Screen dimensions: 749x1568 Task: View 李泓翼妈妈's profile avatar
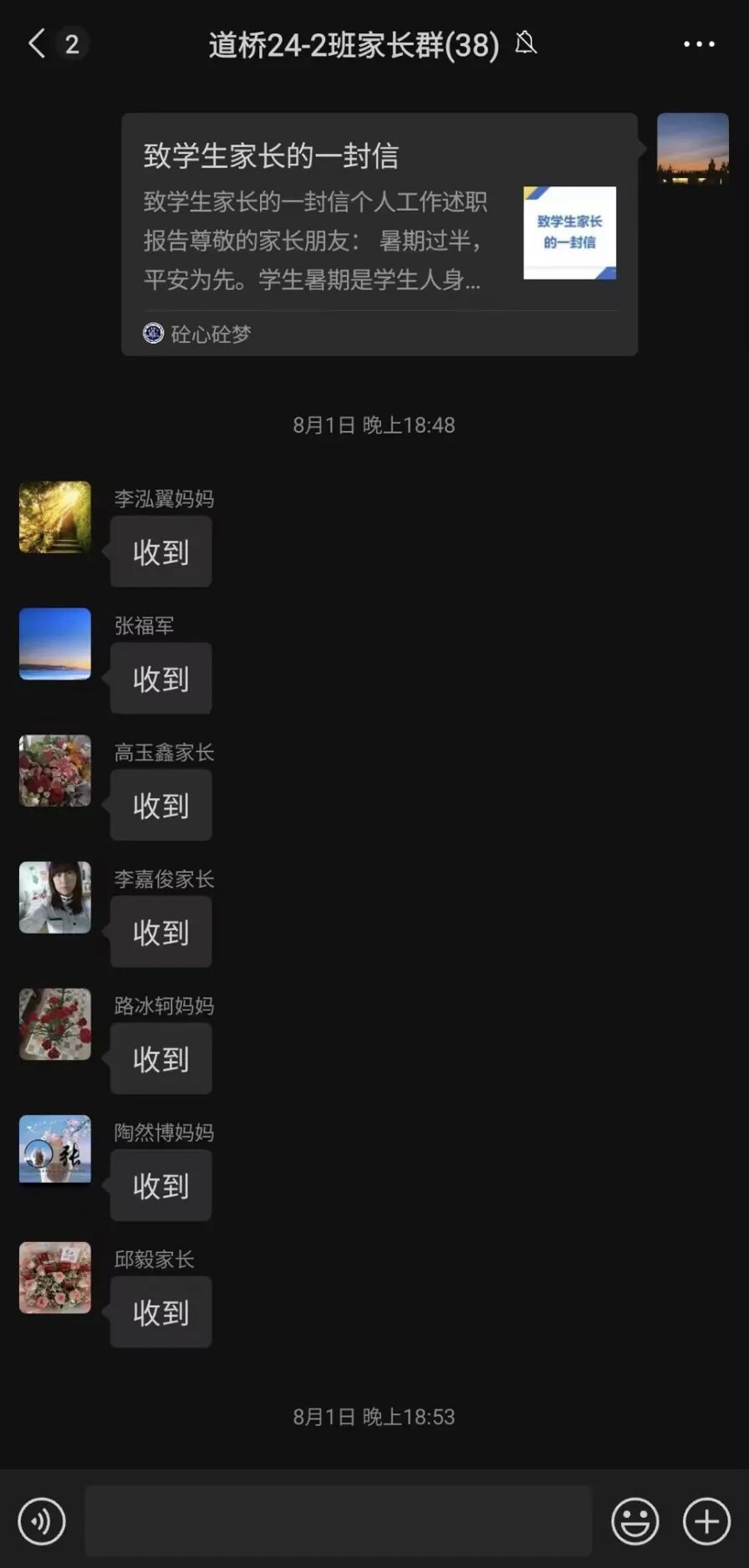[x=55, y=517]
